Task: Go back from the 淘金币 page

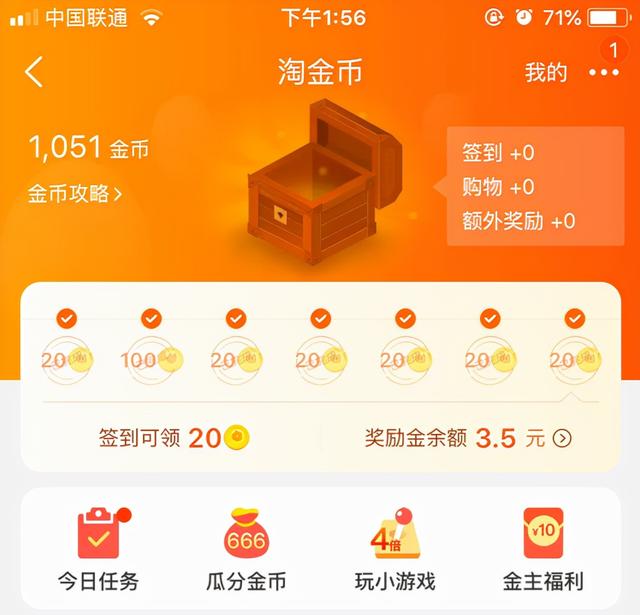Action: [x=35, y=72]
